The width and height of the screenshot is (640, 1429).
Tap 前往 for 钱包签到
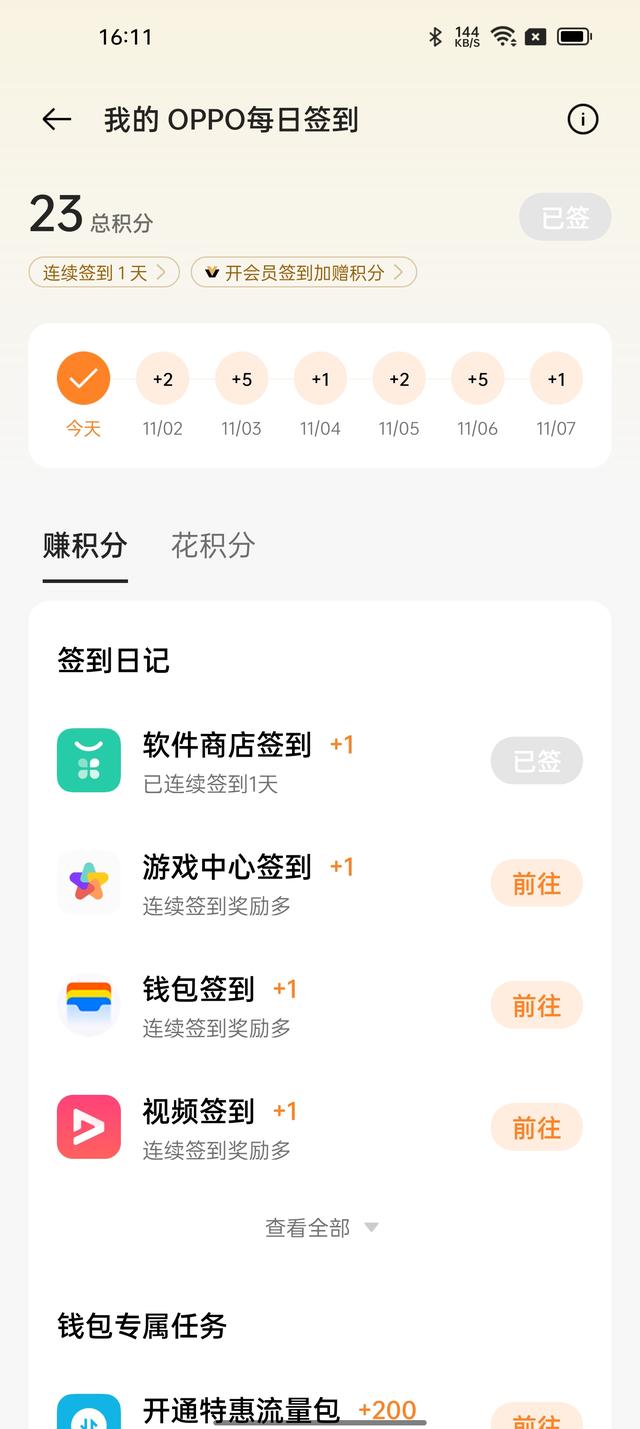(536, 1006)
